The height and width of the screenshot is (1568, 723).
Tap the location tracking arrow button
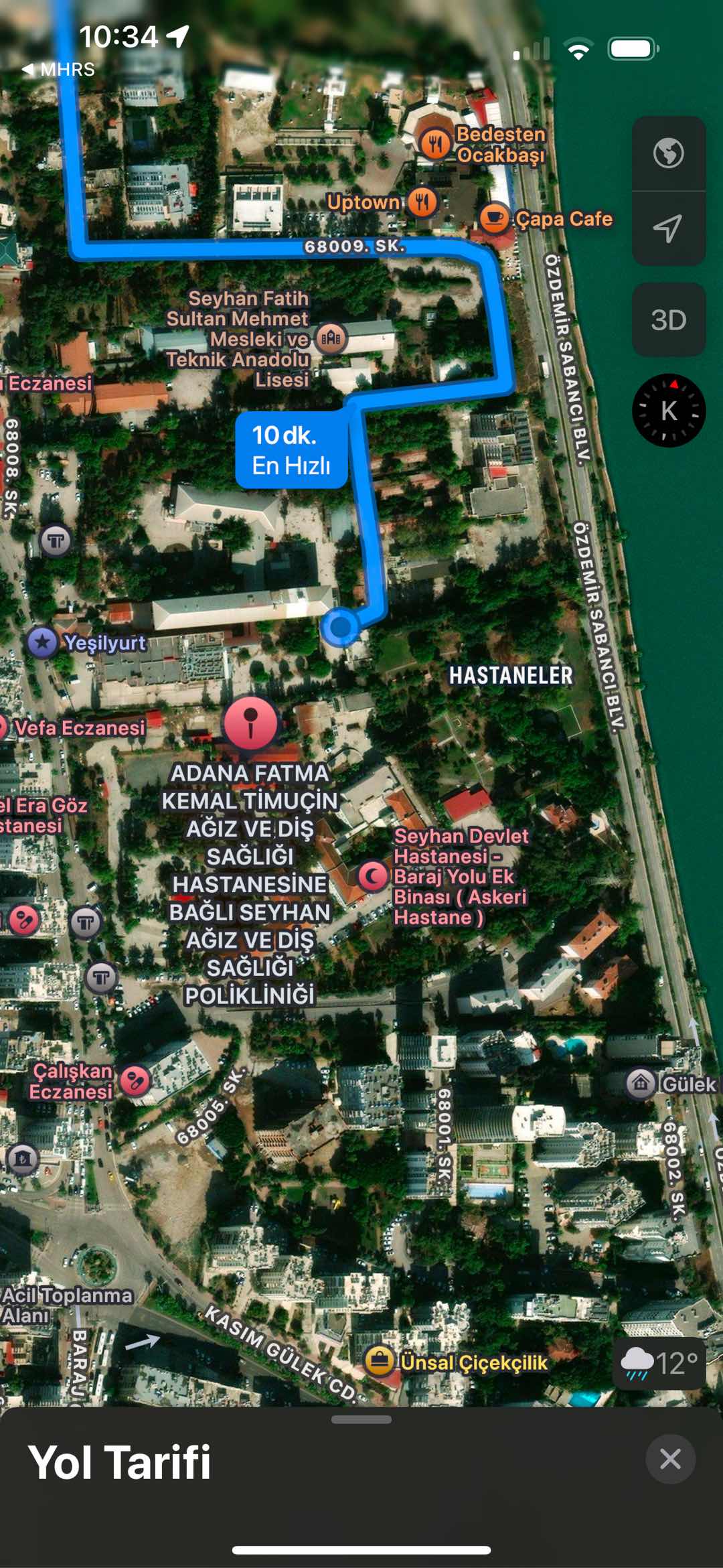pyautogui.click(x=668, y=228)
